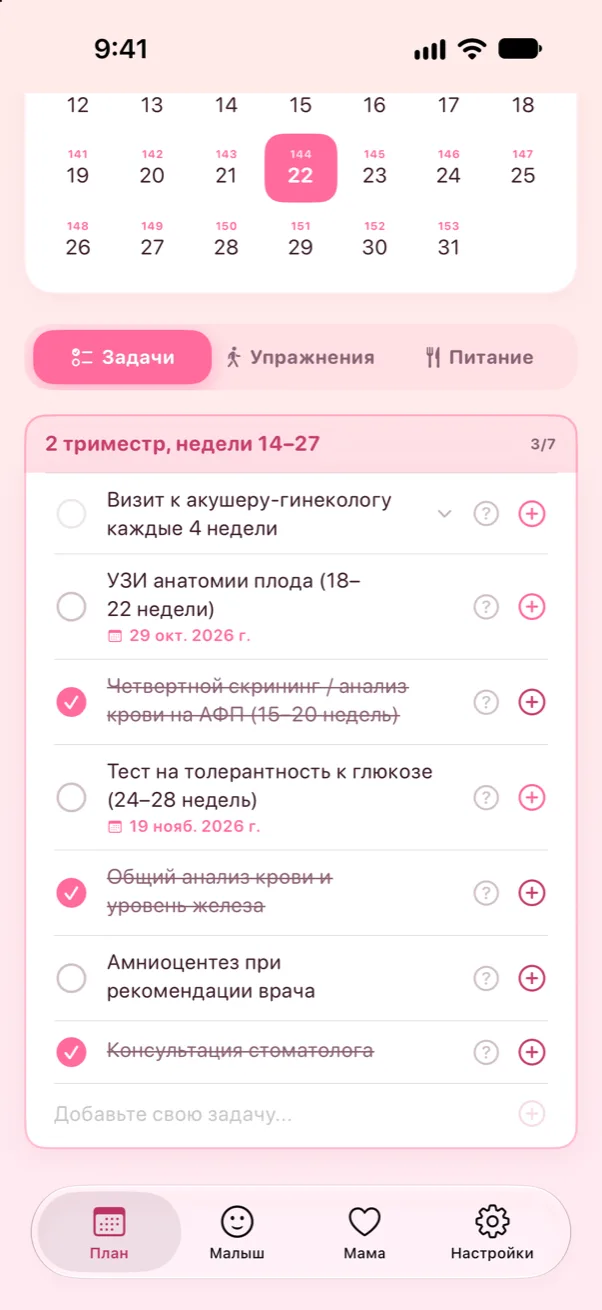
Task: Uncheck the Консультация стоматолога task
Action: click(x=71, y=1052)
